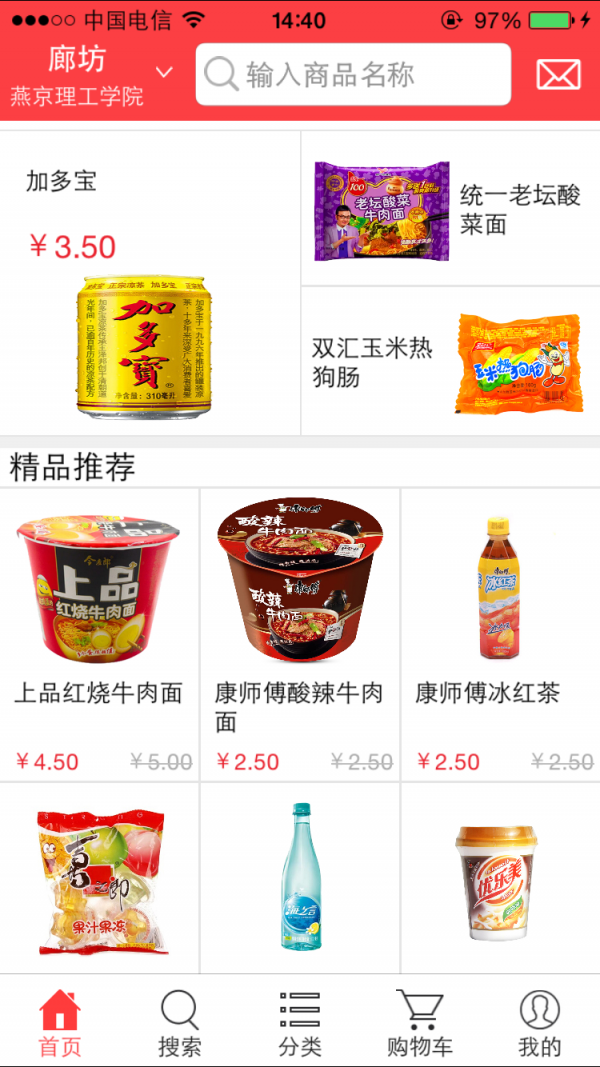Viewport: 600px width, 1067px height.
Task: View the 康师傅冰红茶 product
Action: pyautogui.click(x=500, y=634)
